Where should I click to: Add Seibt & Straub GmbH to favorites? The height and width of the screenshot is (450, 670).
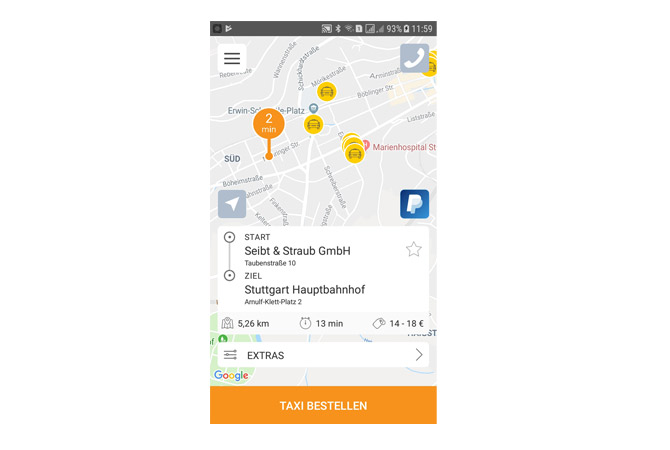(x=414, y=249)
